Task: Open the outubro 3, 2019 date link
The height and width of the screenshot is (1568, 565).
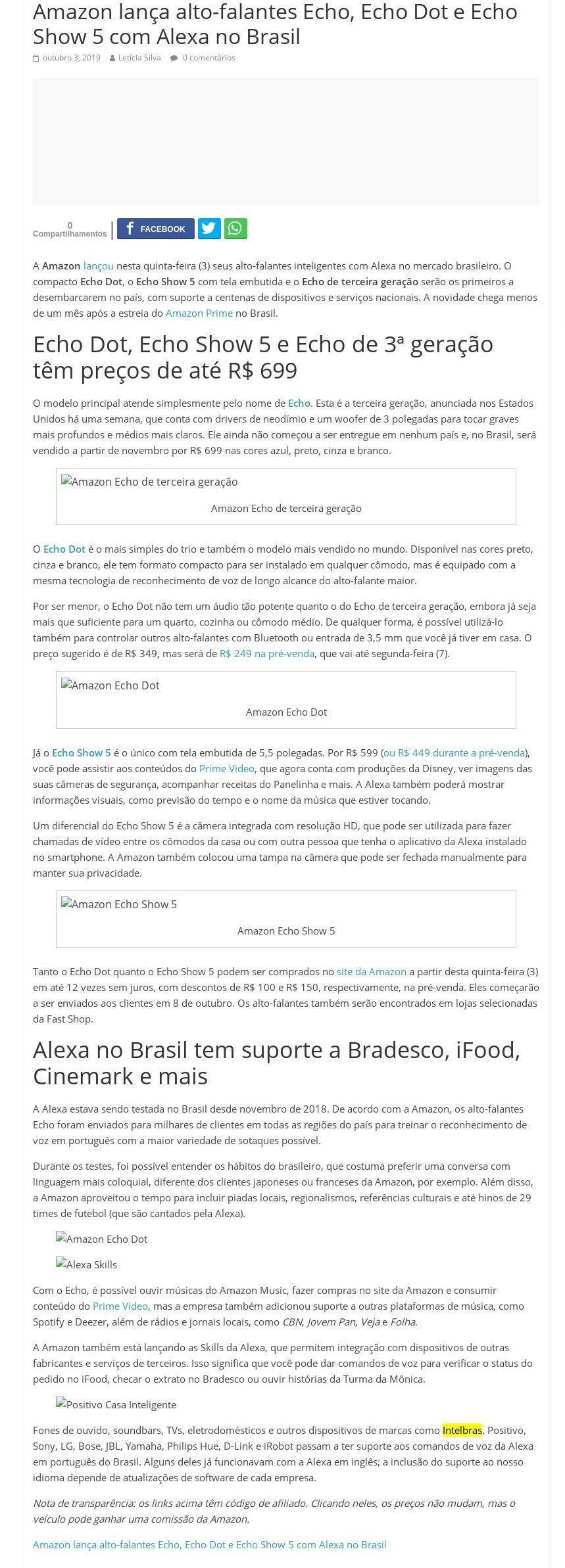Action: pyautogui.click(x=71, y=58)
